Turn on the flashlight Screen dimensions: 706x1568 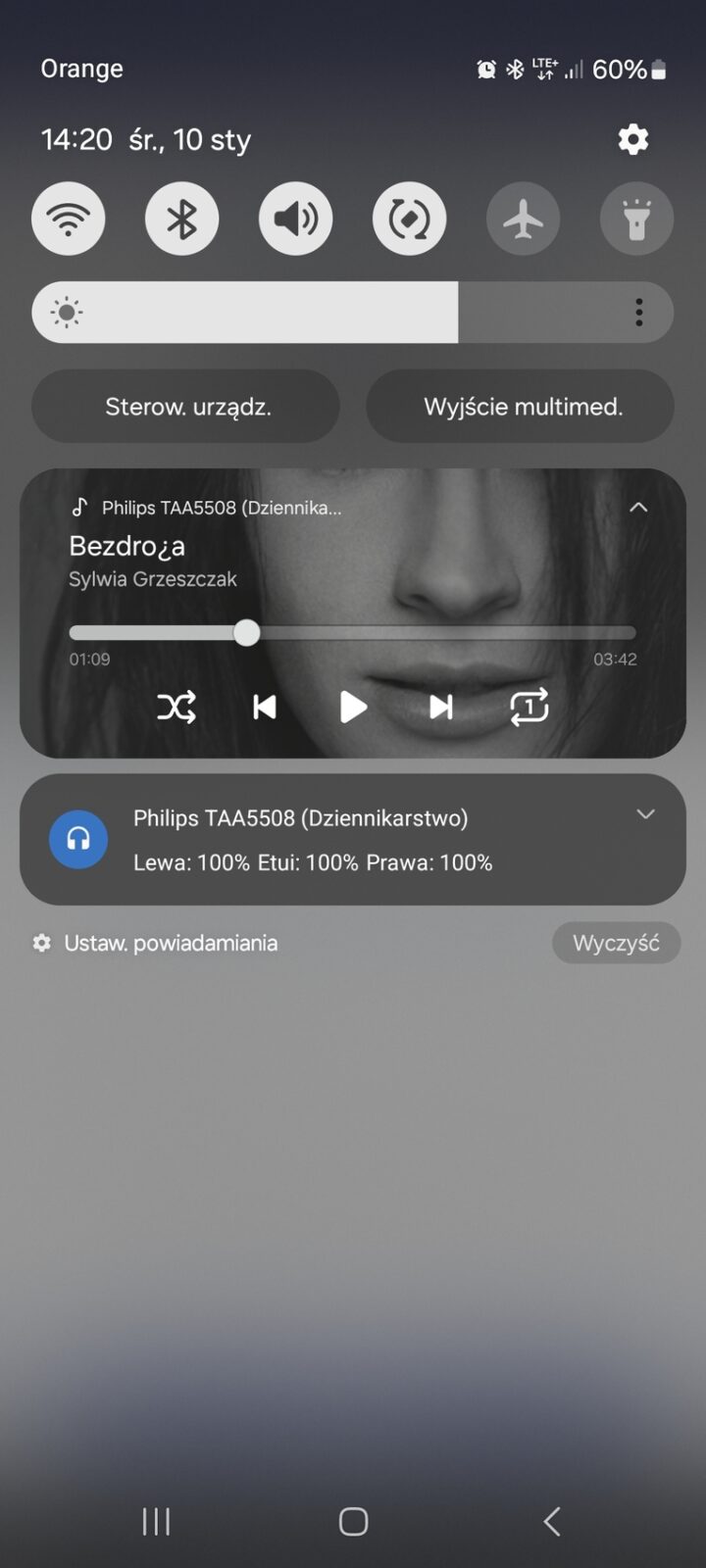tap(636, 219)
